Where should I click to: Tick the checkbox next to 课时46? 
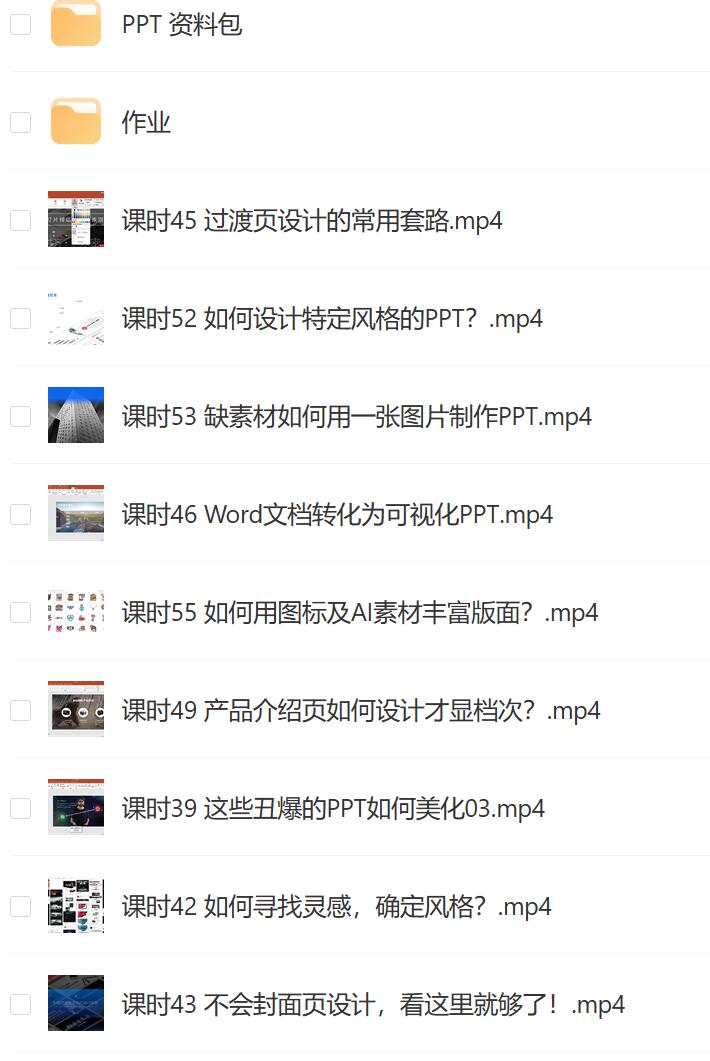(21, 514)
